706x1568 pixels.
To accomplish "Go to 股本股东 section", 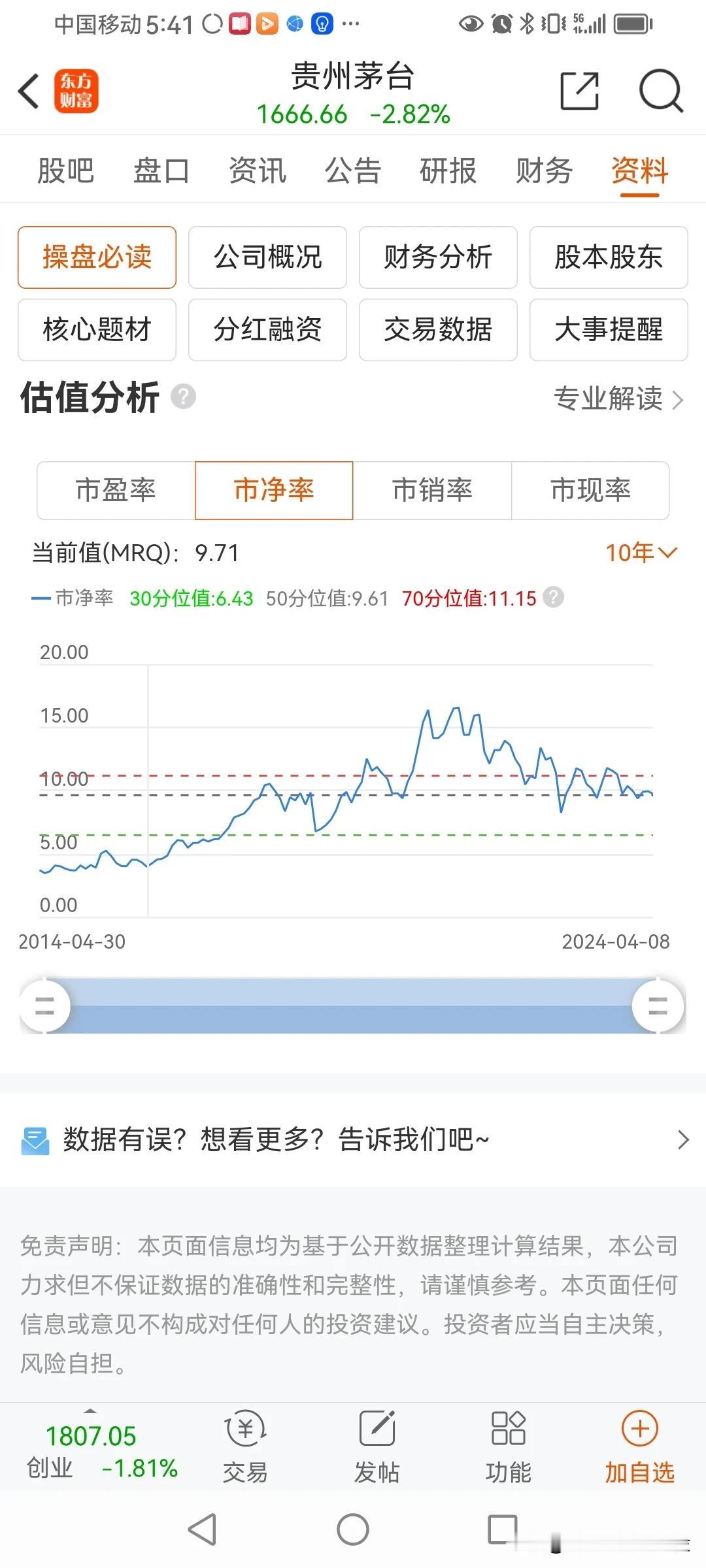I will coord(609,257).
